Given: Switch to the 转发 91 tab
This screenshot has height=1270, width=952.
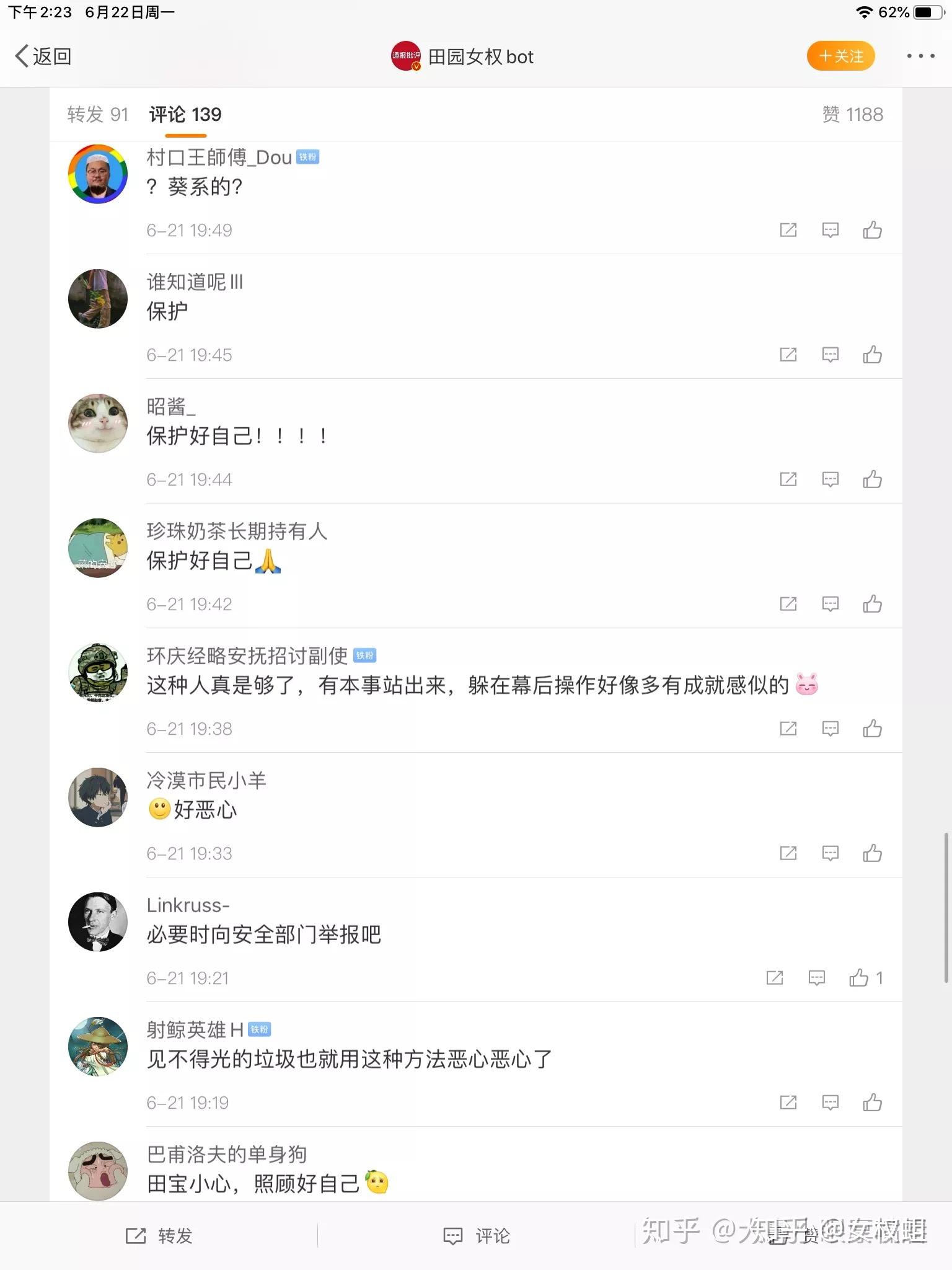Looking at the screenshot, I should pyautogui.click(x=97, y=115).
